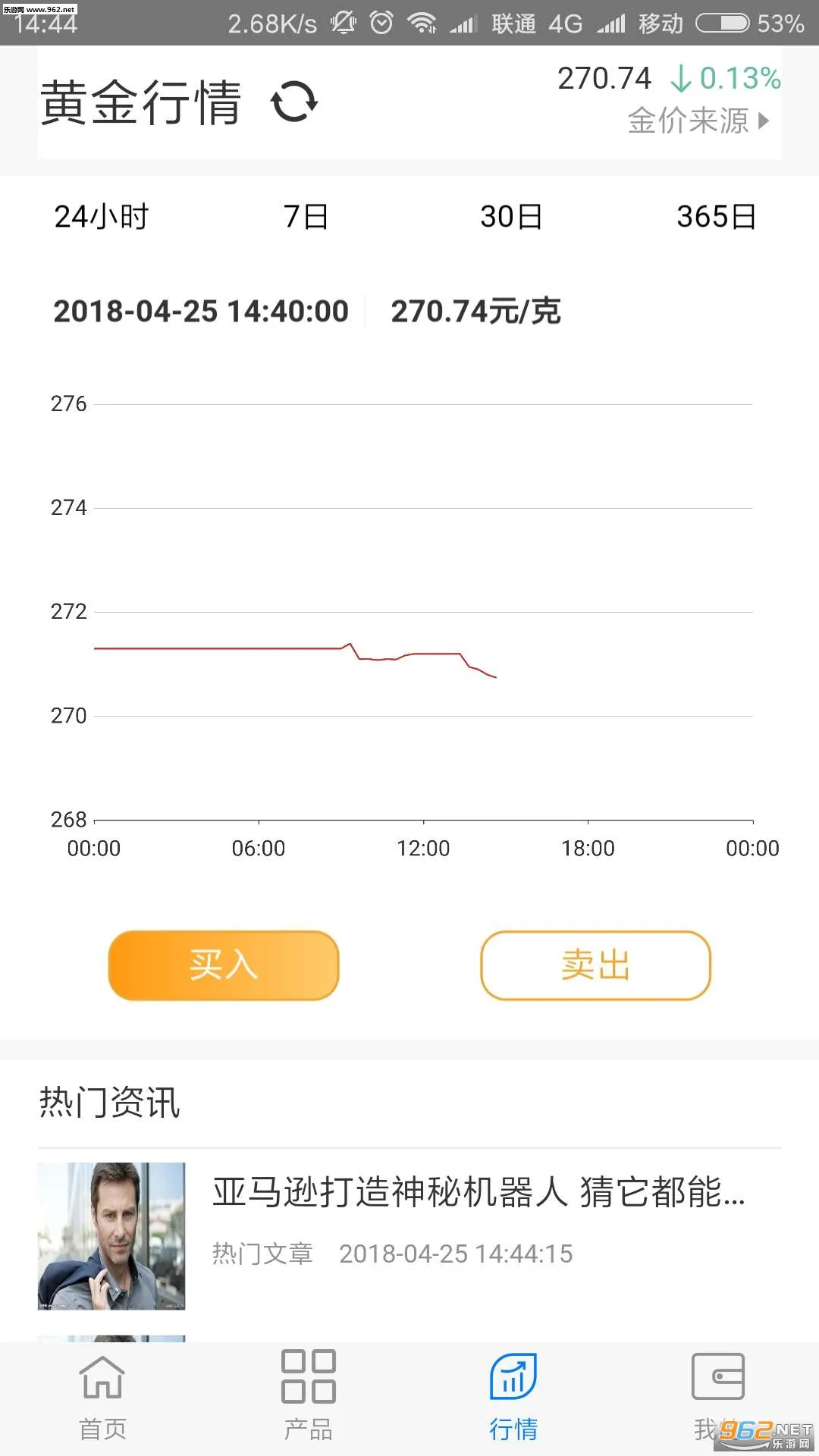The width and height of the screenshot is (819, 1456).
Task: Open the article thumbnail photo of the man
Action: click(x=111, y=1236)
